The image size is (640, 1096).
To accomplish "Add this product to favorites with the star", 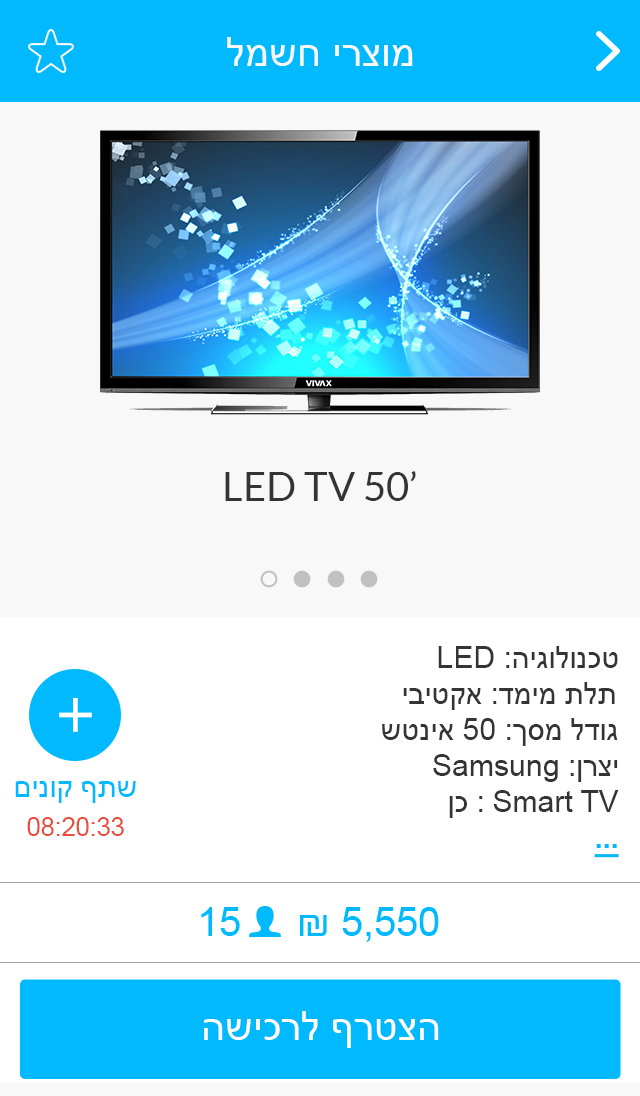I will point(50,51).
